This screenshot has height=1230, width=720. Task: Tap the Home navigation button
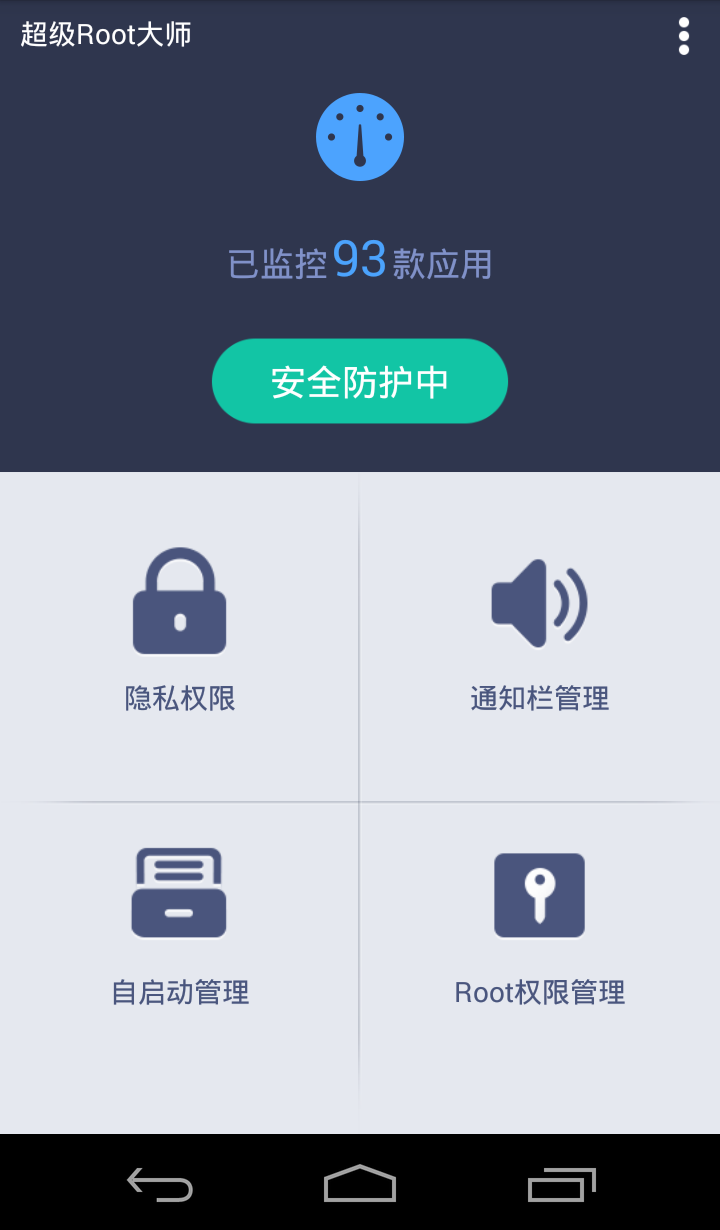point(360,1185)
